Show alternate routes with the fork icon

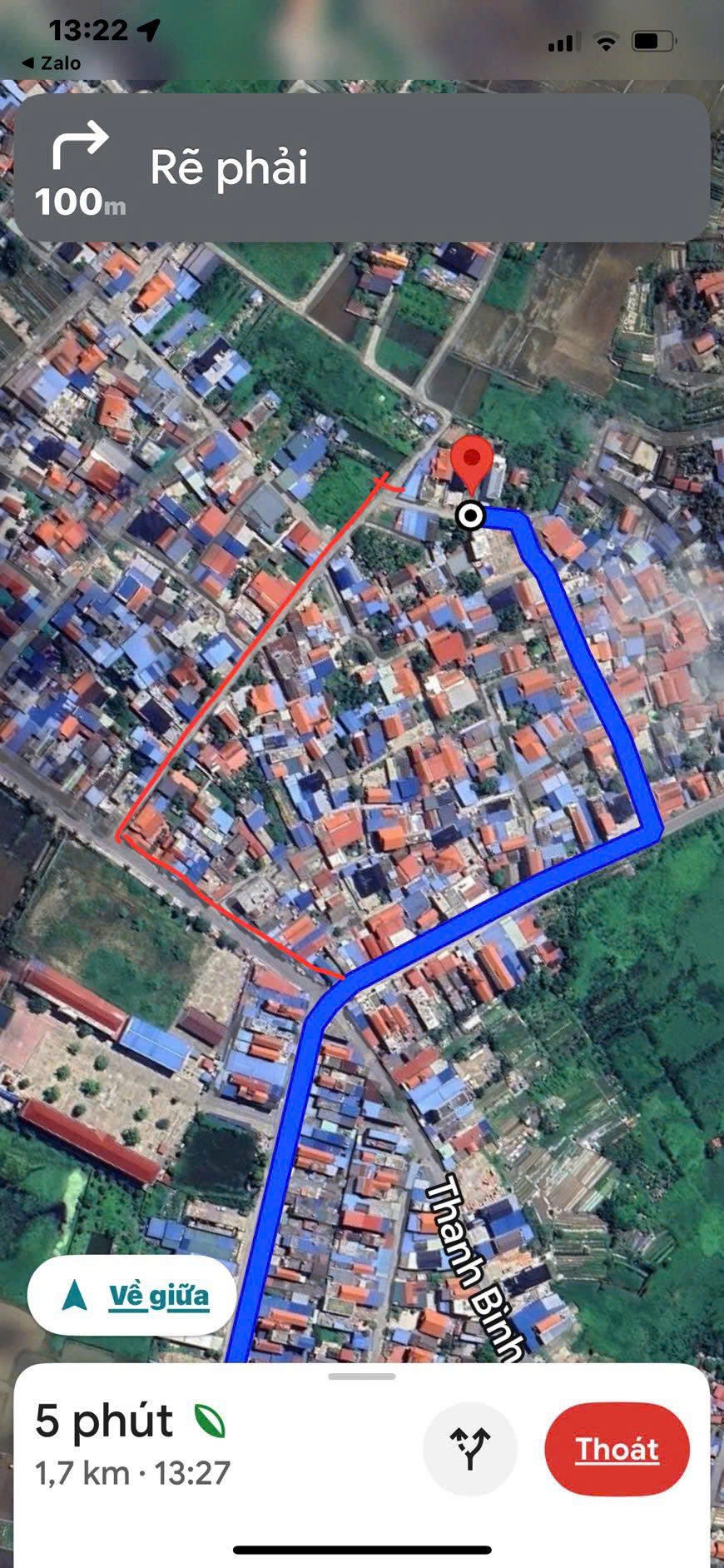(x=470, y=1450)
